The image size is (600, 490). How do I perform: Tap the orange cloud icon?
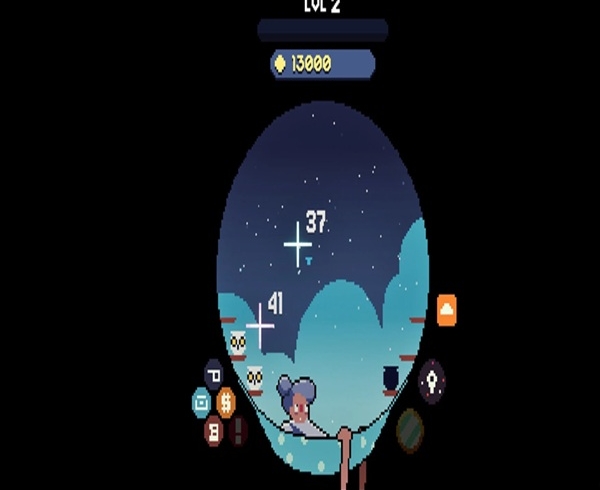(x=446, y=310)
